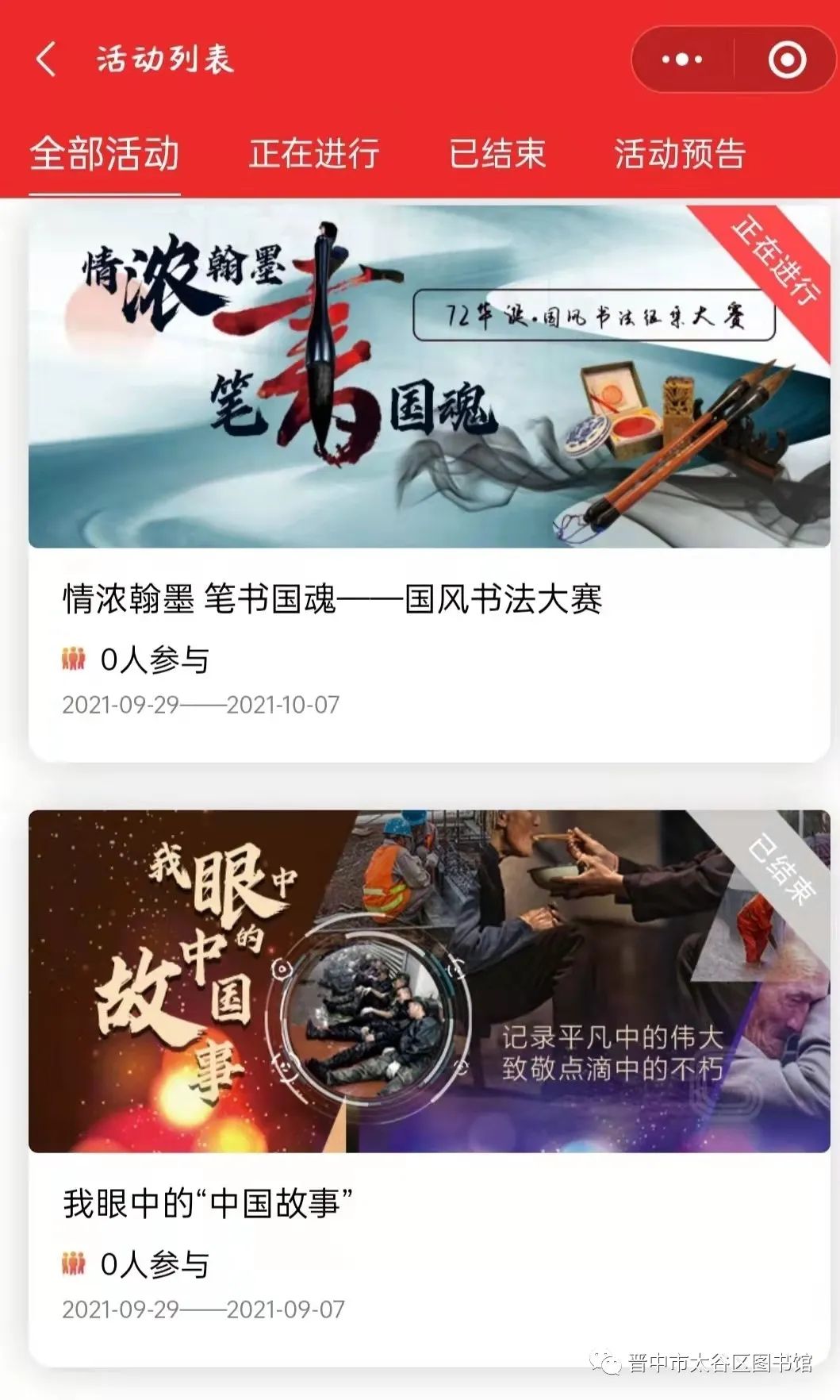Switch to the 正在进行 tab
Viewport: 840px width, 1400px height.
pyautogui.click(x=315, y=156)
